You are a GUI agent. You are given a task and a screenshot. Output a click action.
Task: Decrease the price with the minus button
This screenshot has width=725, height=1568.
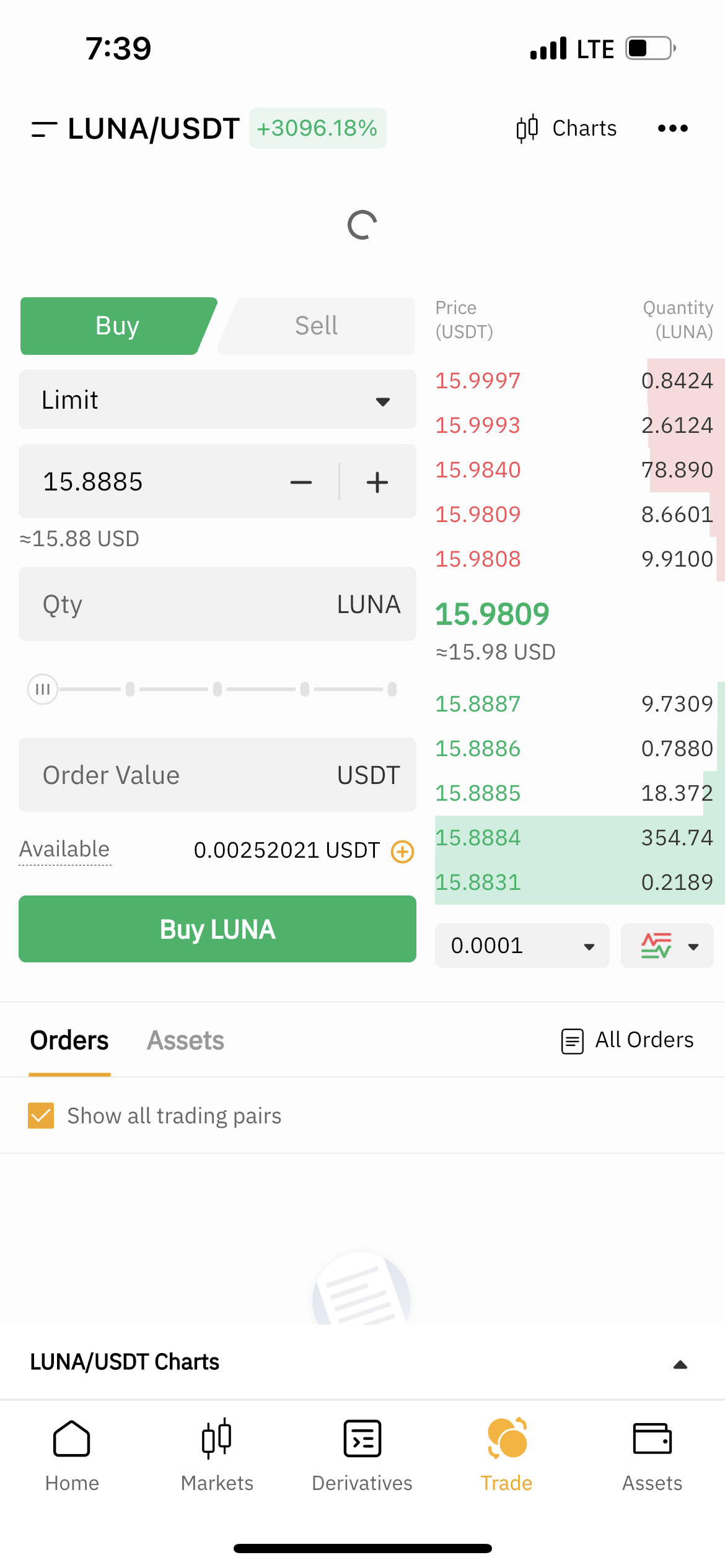pyautogui.click(x=301, y=482)
